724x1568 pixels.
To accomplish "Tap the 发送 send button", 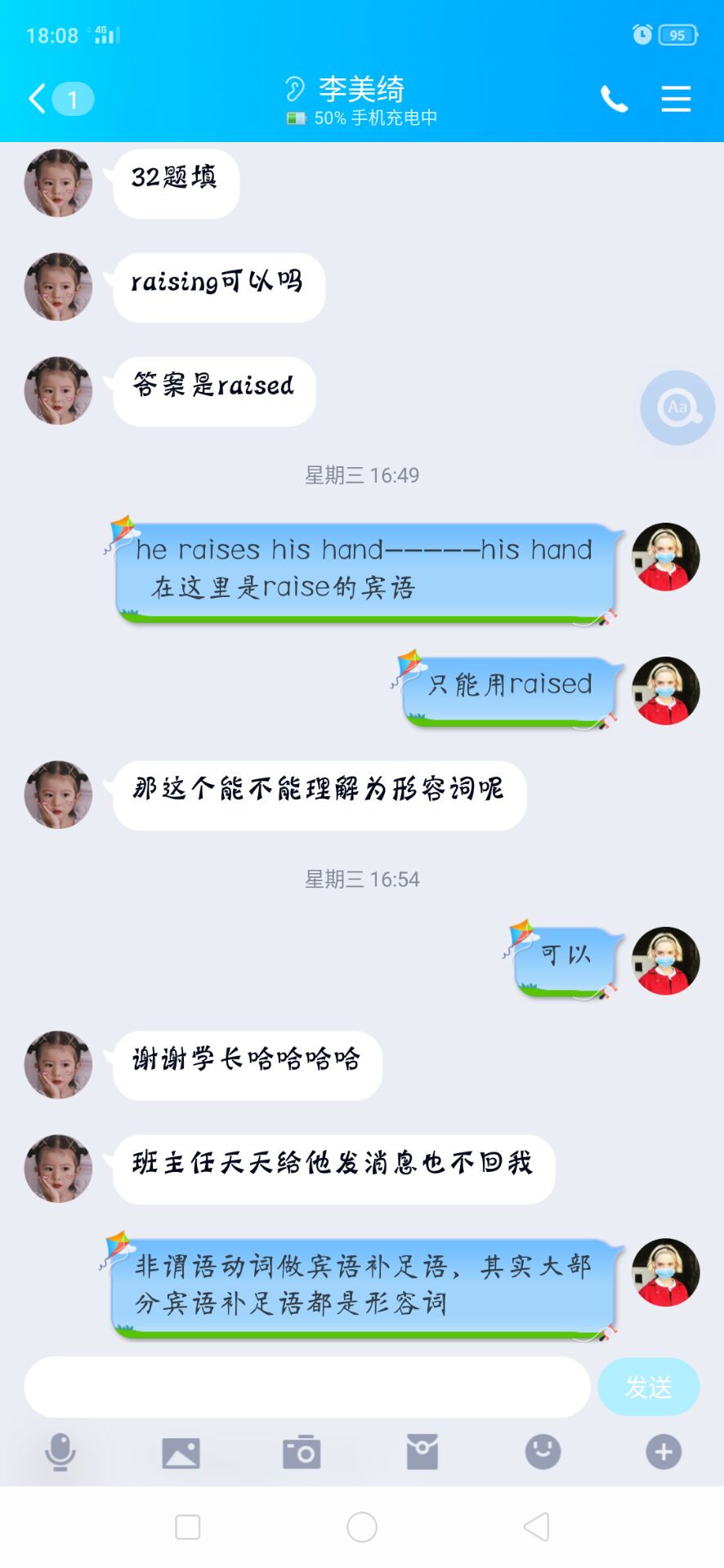I will coord(648,1387).
